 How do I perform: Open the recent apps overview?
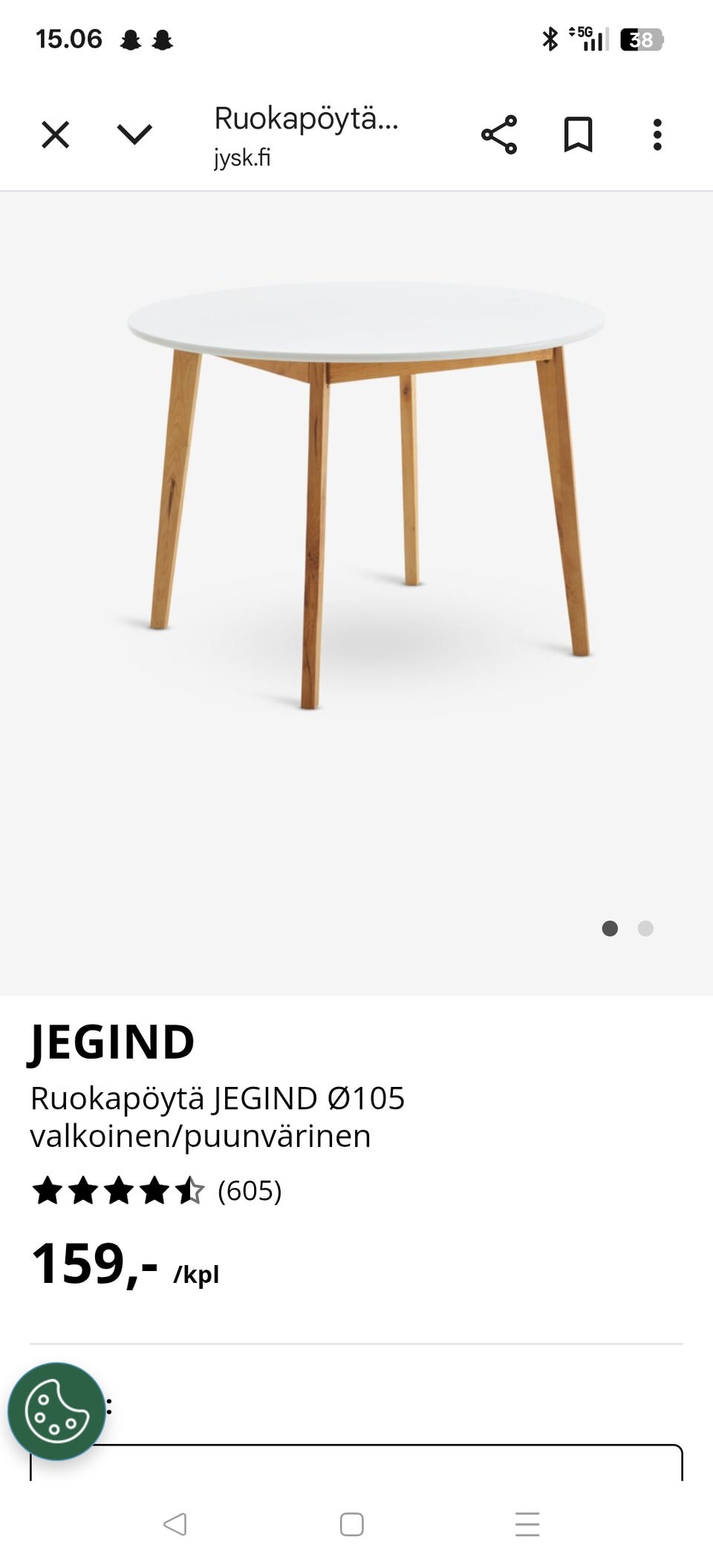click(x=527, y=1525)
